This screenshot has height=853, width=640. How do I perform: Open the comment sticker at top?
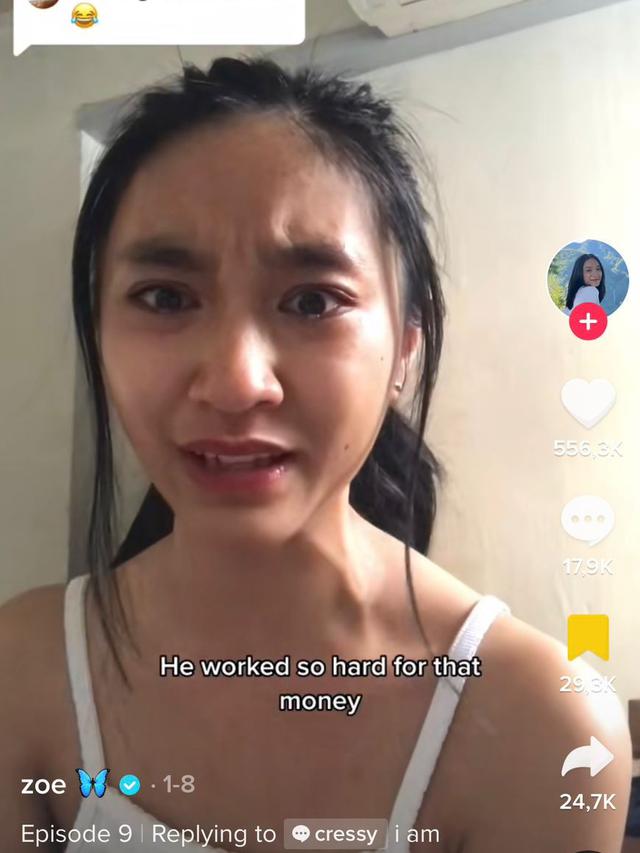pyautogui.click(x=160, y=22)
